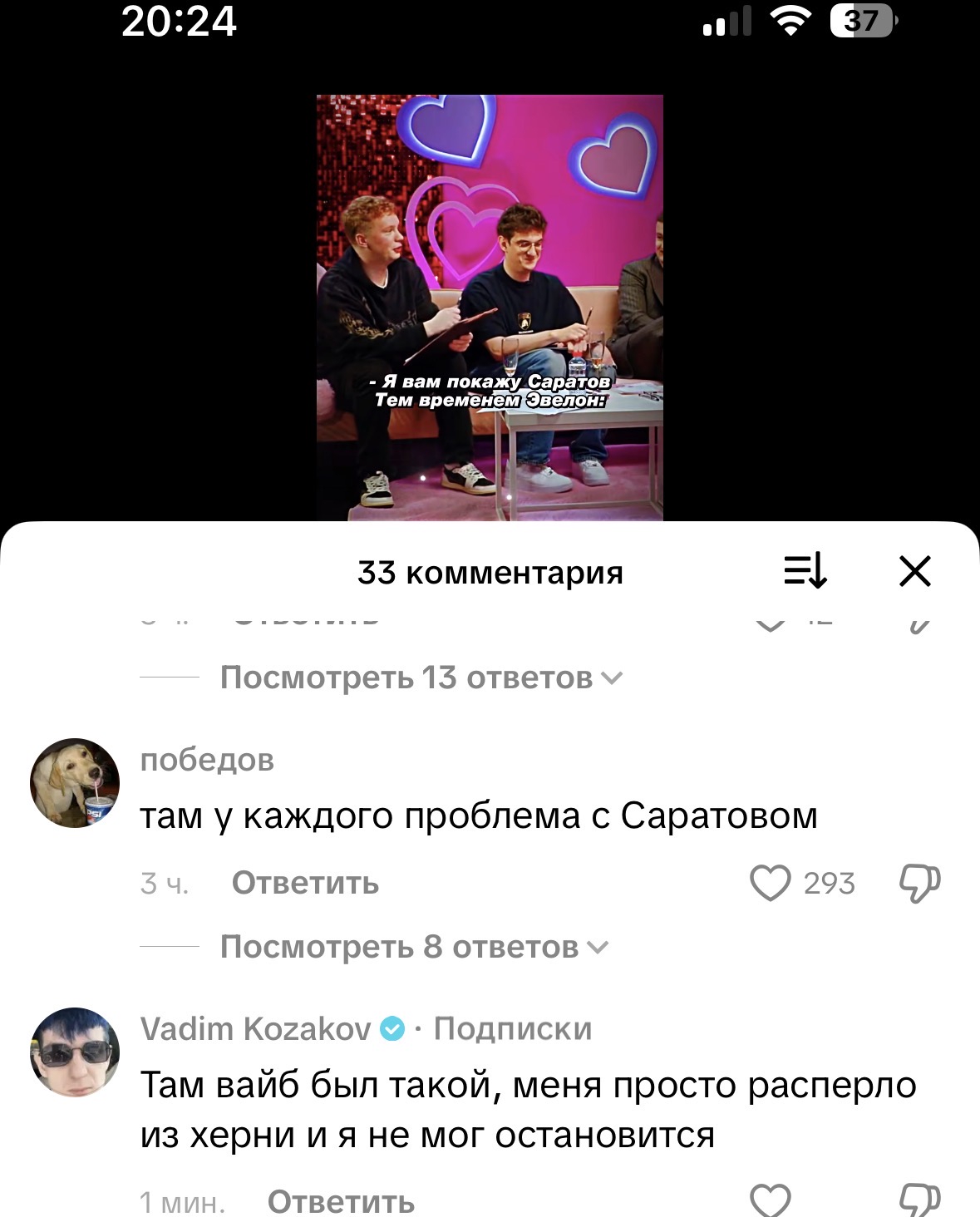
Task: Open Vadim Kozakov's avatar
Action: [75, 1052]
